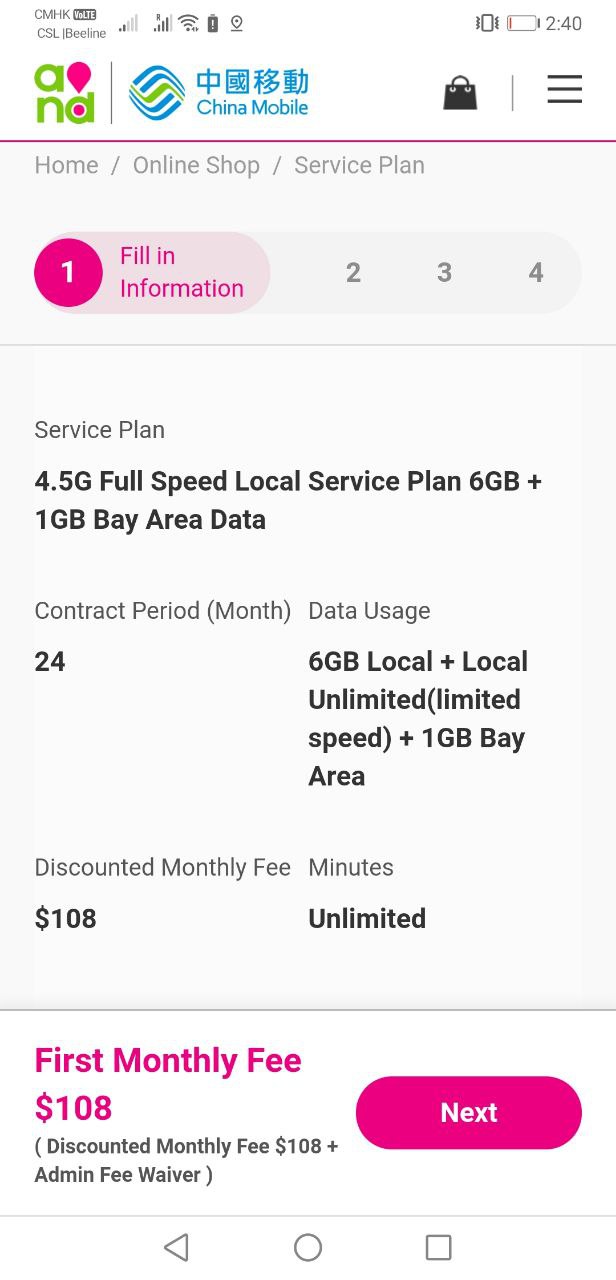Go to Home via breadcrumb
The height and width of the screenshot is (1280, 616).
[67, 165]
